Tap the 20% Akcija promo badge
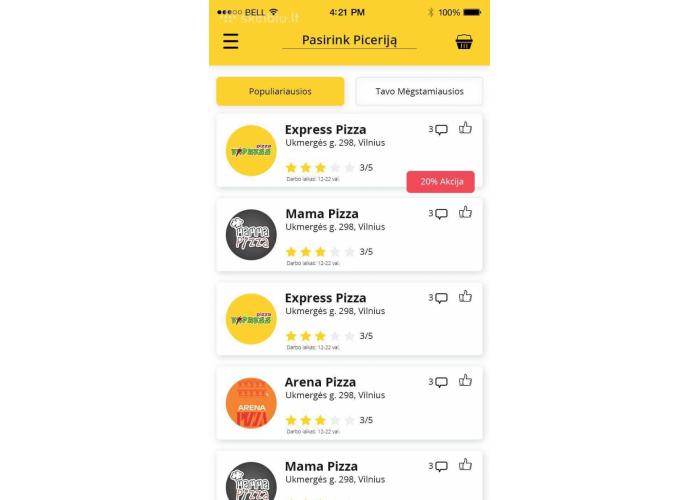700x500 pixels. (441, 182)
